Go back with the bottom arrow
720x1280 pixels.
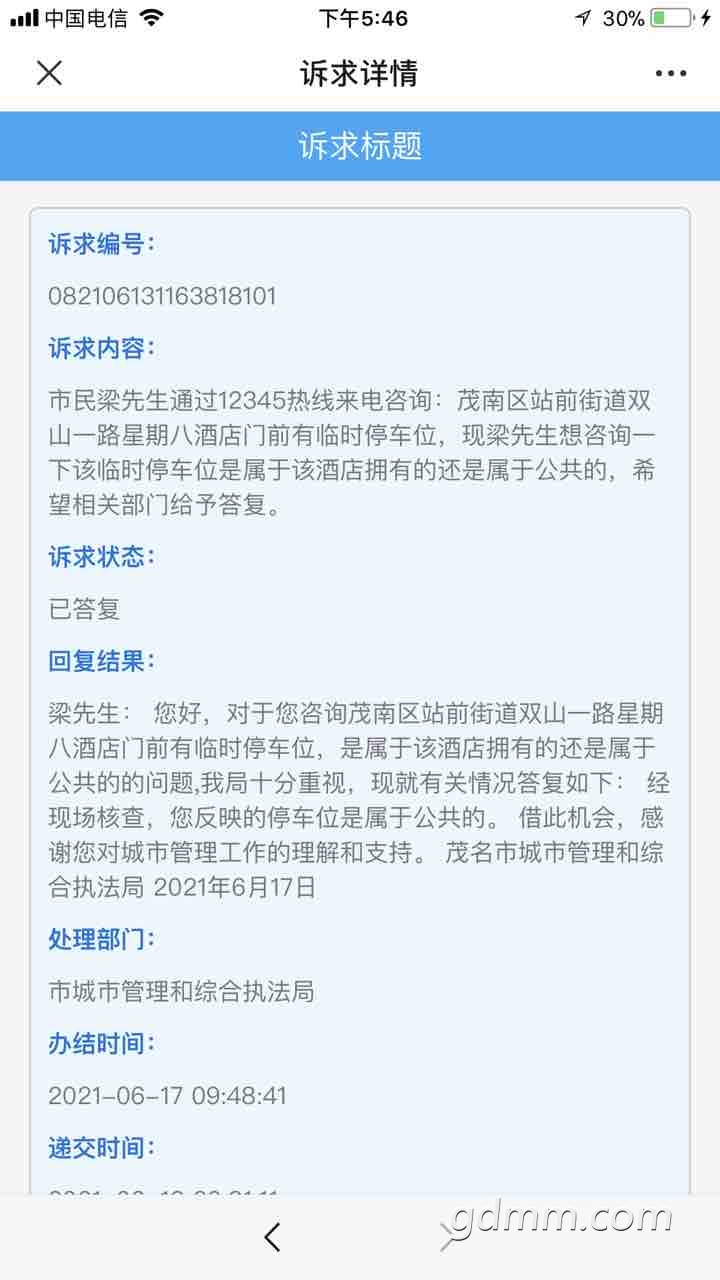point(272,1237)
